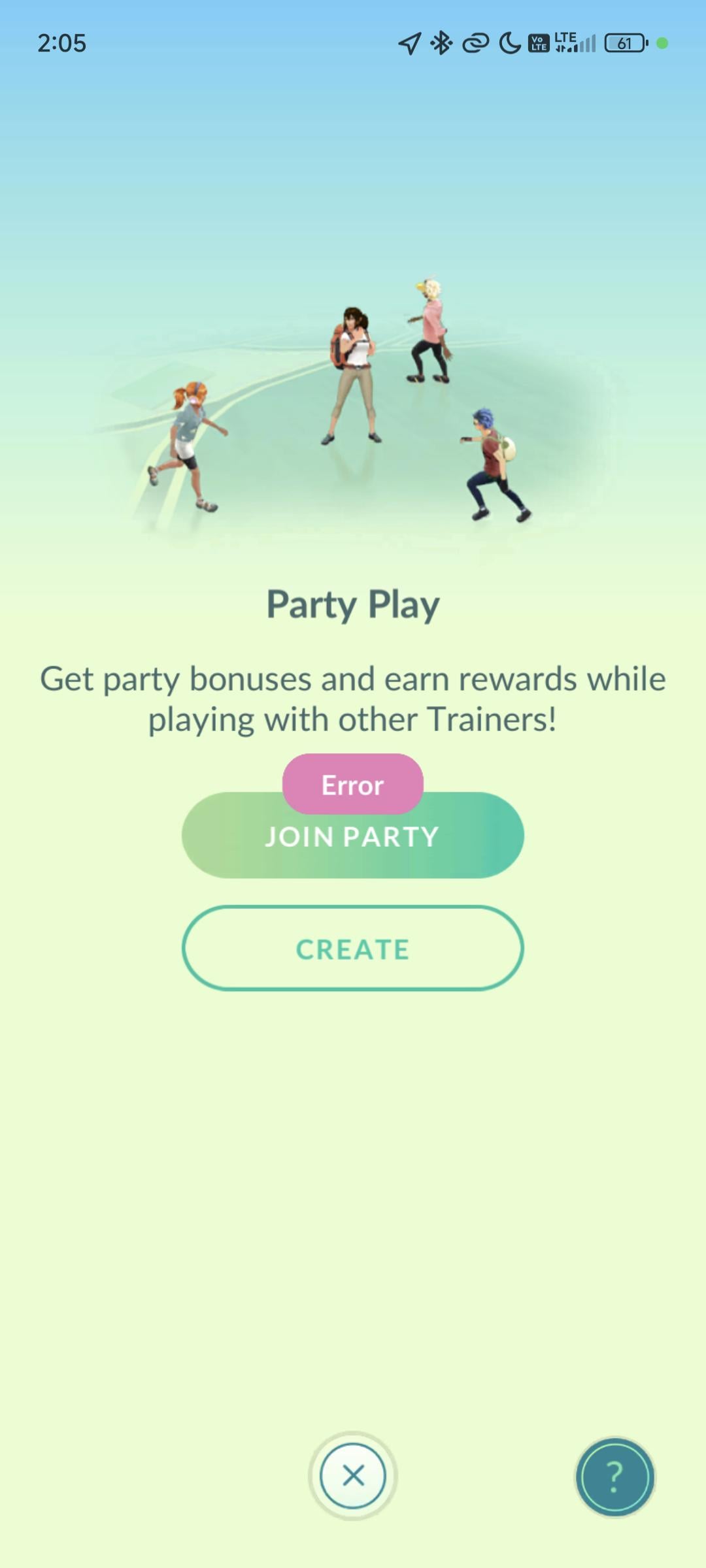Create a new party
Viewport: 706px width, 1568px height.
click(x=352, y=949)
